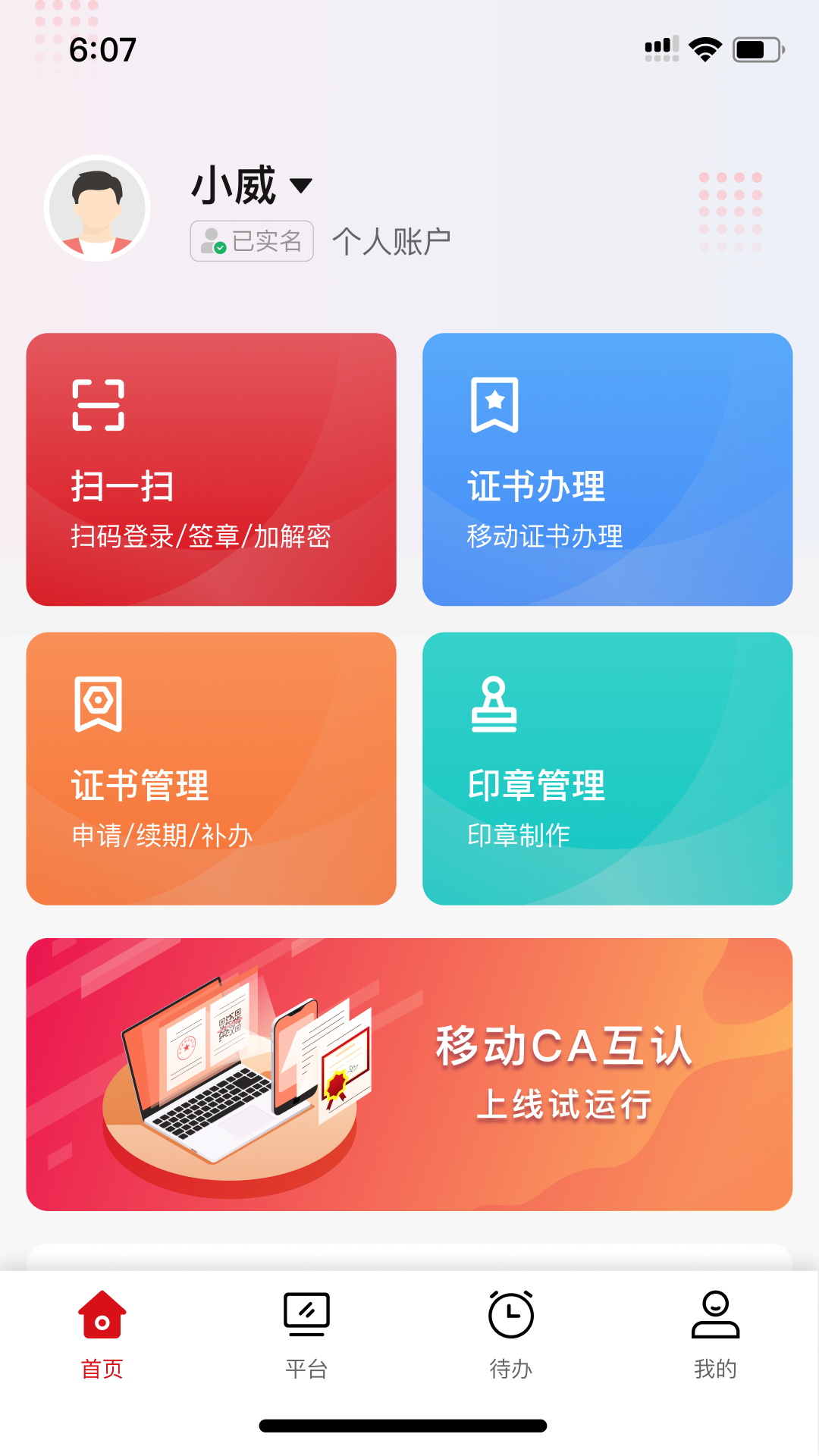Tap the 移动证书办理 blue card

tap(607, 469)
